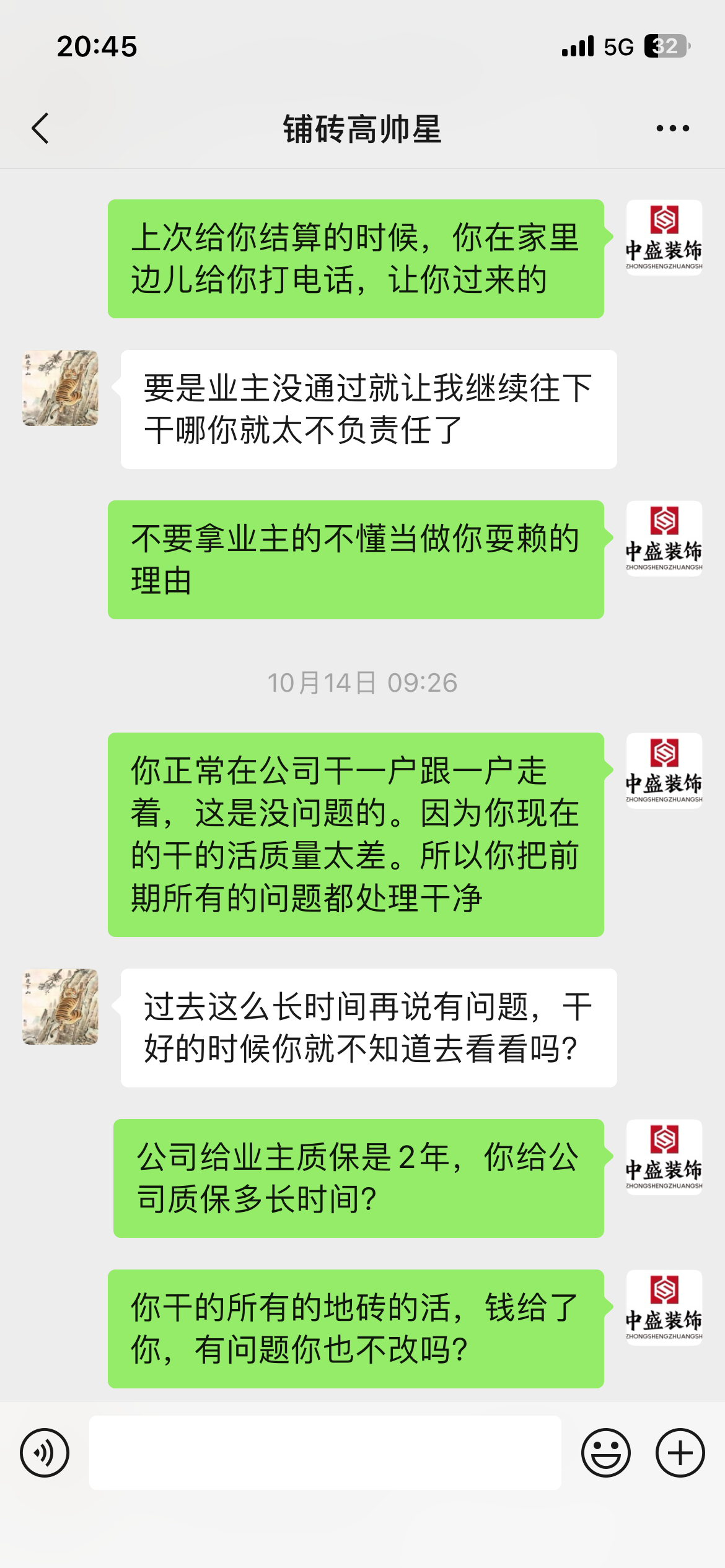Open 中盛装饰 avatar beside 公司给业主质保 message
The width and height of the screenshot is (725, 1568).
coord(664,1157)
